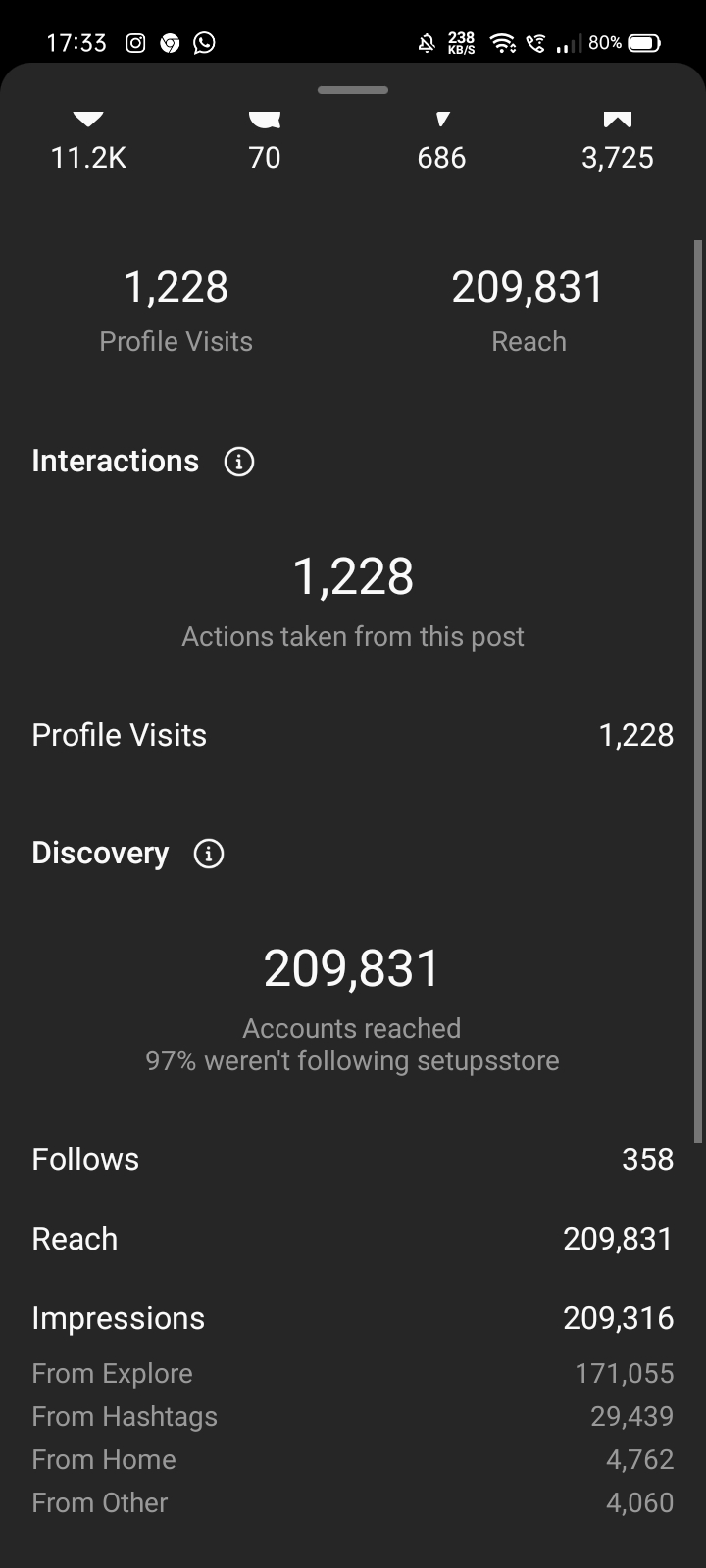Open the info icon next to Discovery
This screenshot has height=1568, width=706.
point(208,853)
